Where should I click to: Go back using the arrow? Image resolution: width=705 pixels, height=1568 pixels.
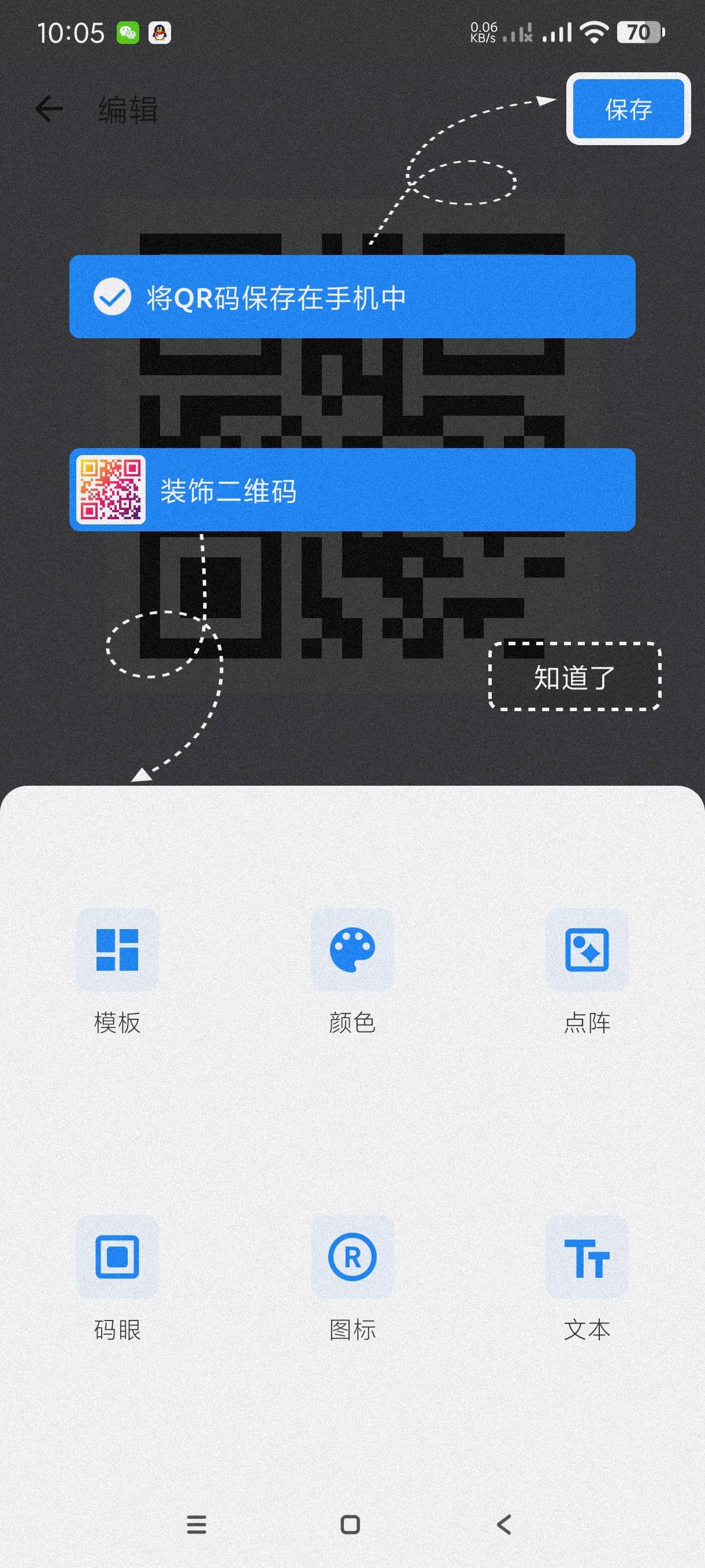click(49, 110)
